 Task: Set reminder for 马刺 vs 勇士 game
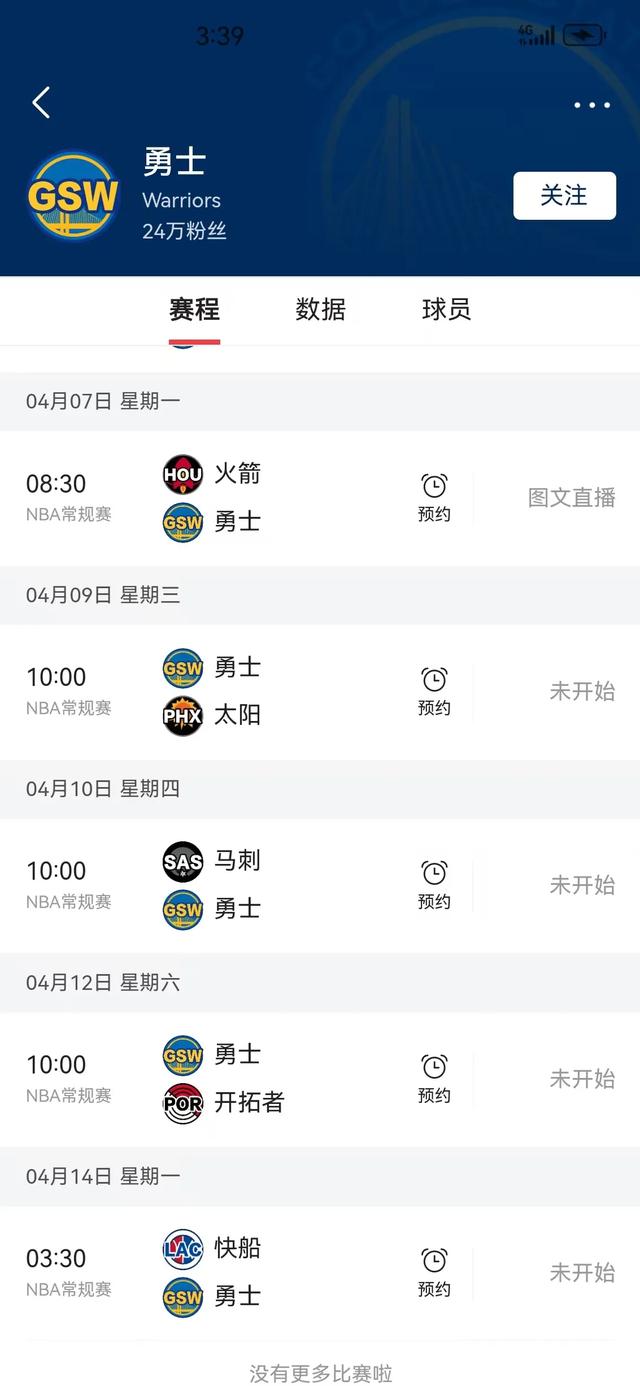(x=434, y=885)
